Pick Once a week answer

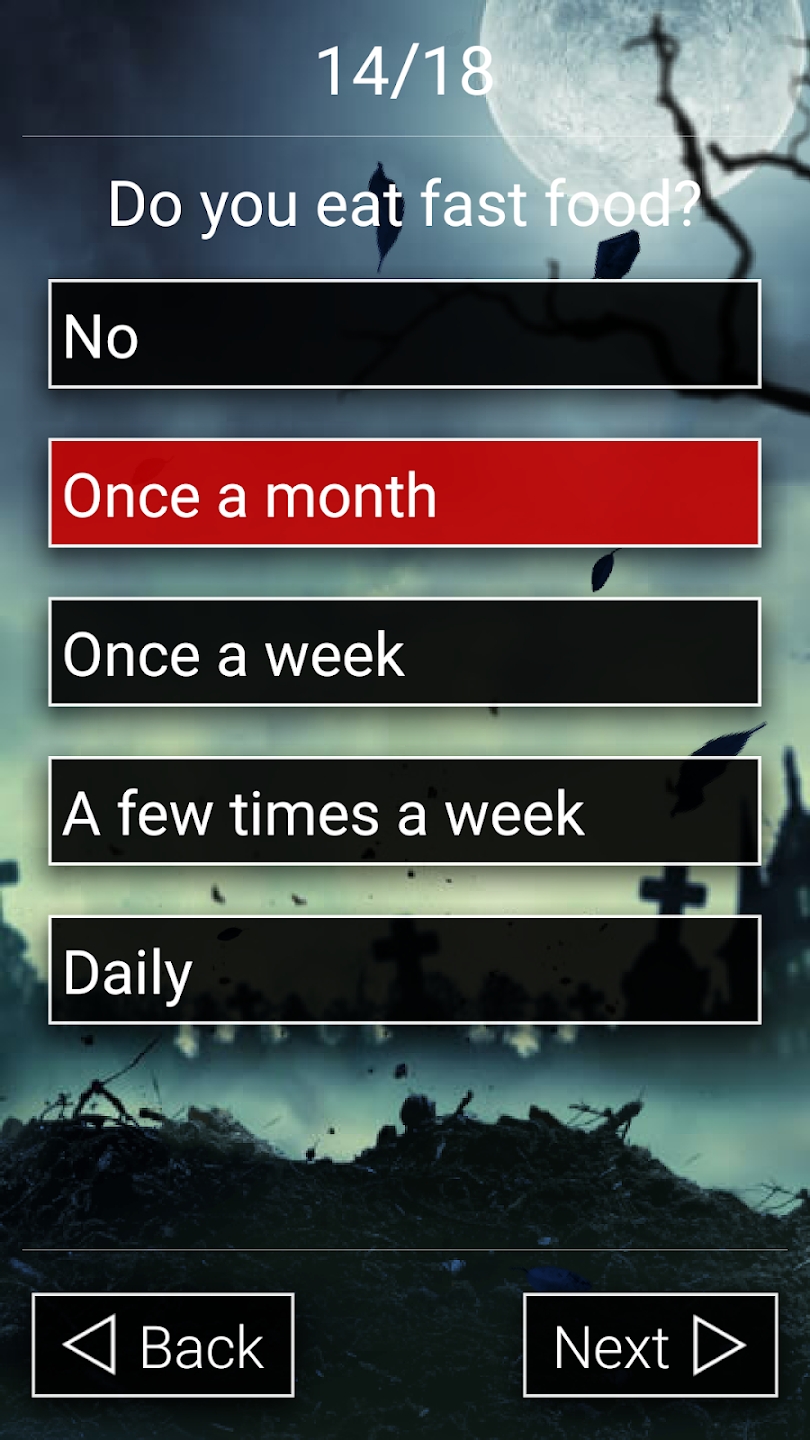(404, 652)
